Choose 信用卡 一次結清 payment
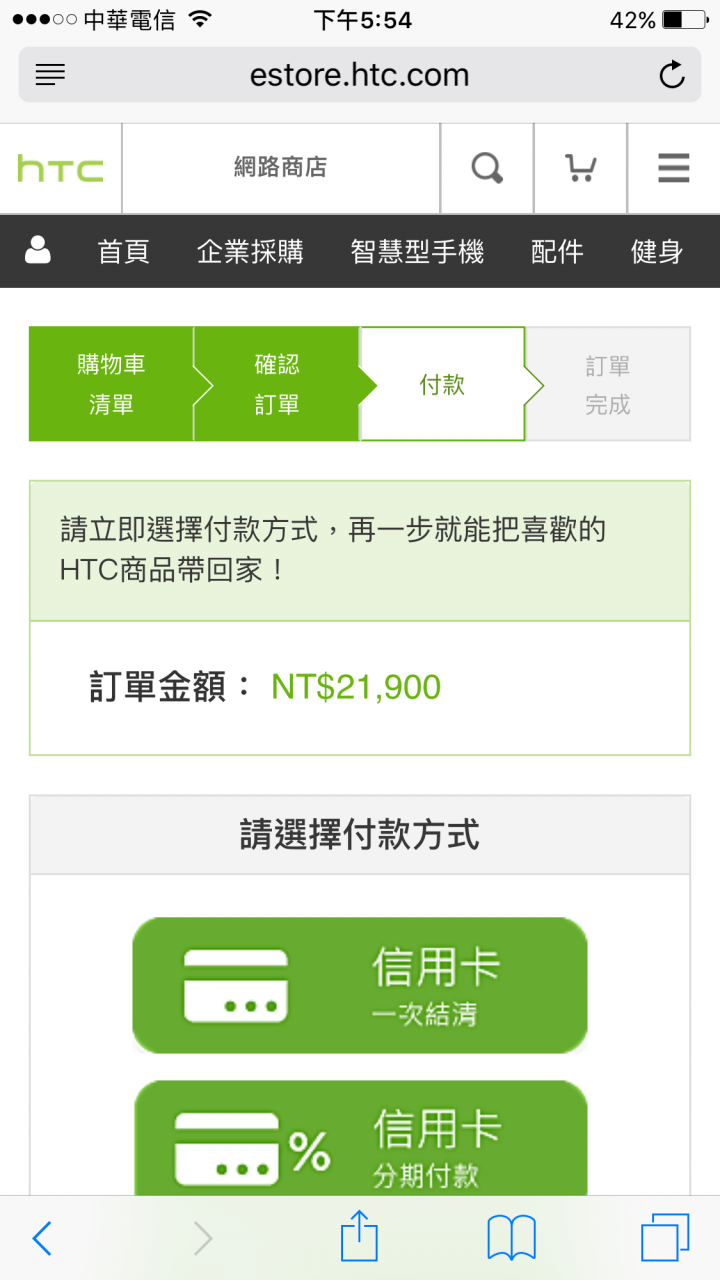 [x=360, y=985]
